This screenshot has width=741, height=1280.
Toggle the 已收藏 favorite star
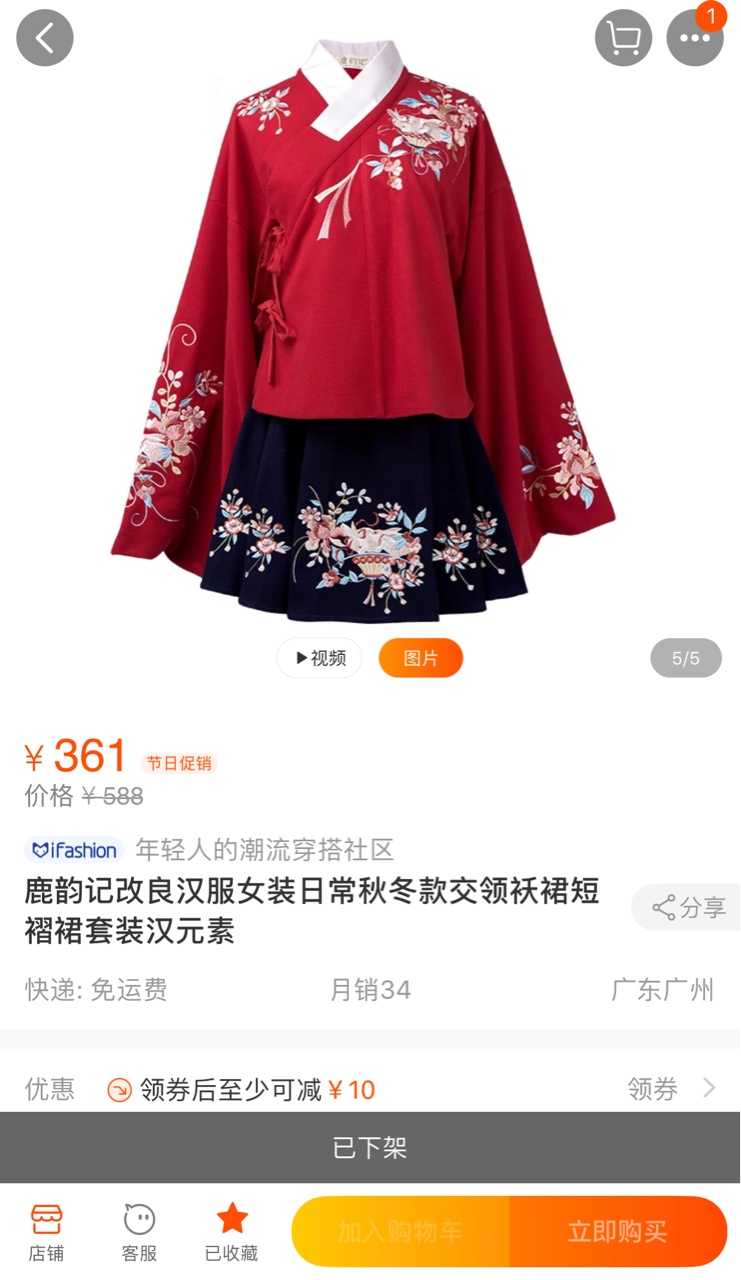[232, 1232]
